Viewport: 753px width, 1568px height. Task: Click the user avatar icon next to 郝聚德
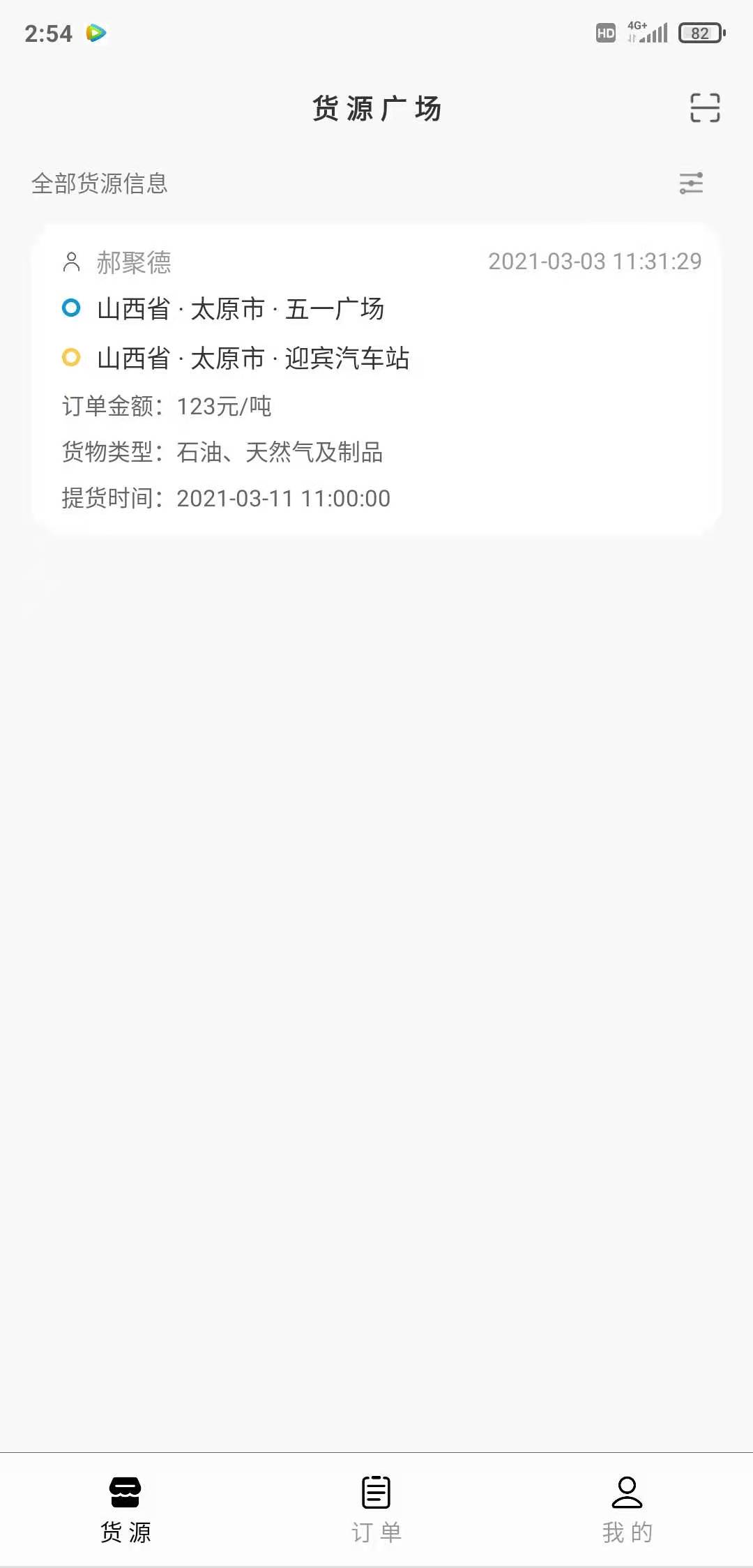[x=72, y=262]
